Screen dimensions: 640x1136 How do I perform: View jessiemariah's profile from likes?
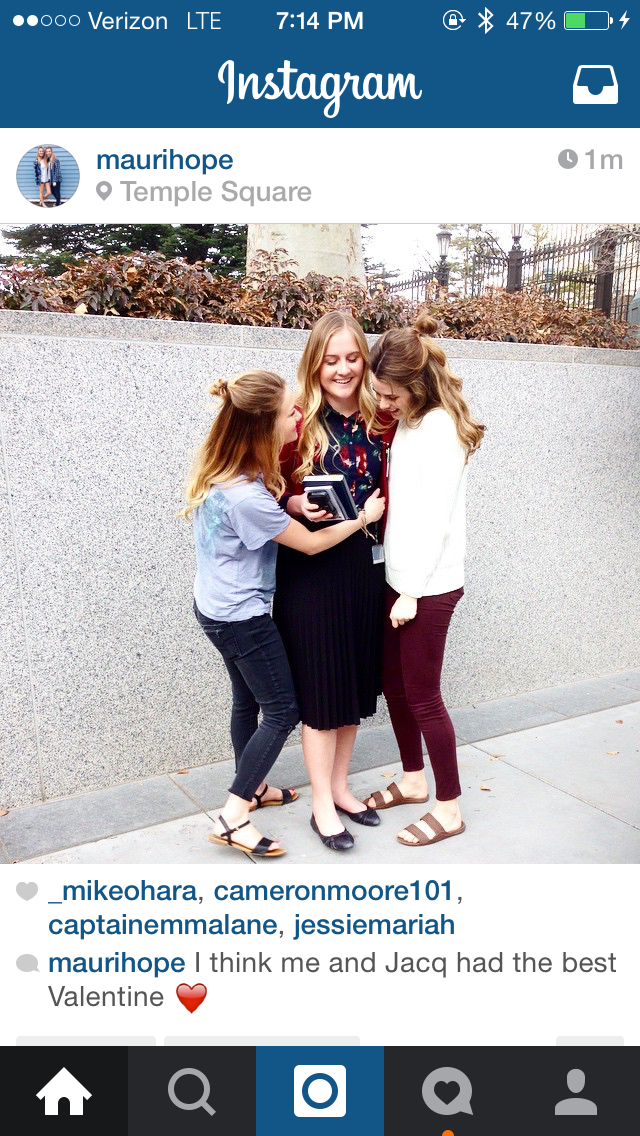tap(374, 925)
